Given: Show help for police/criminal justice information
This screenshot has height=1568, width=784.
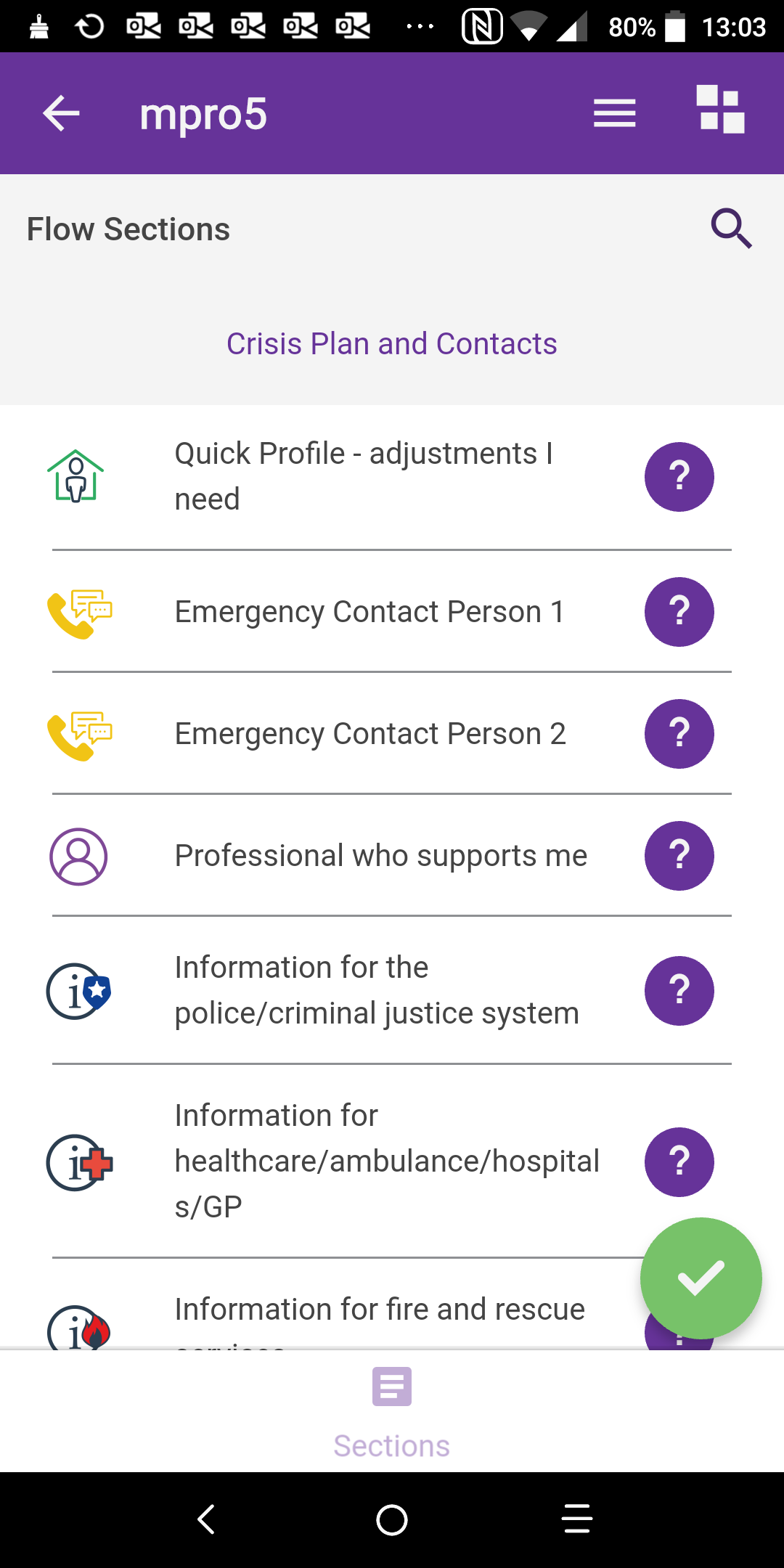Looking at the screenshot, I should [x=679, y=991].
